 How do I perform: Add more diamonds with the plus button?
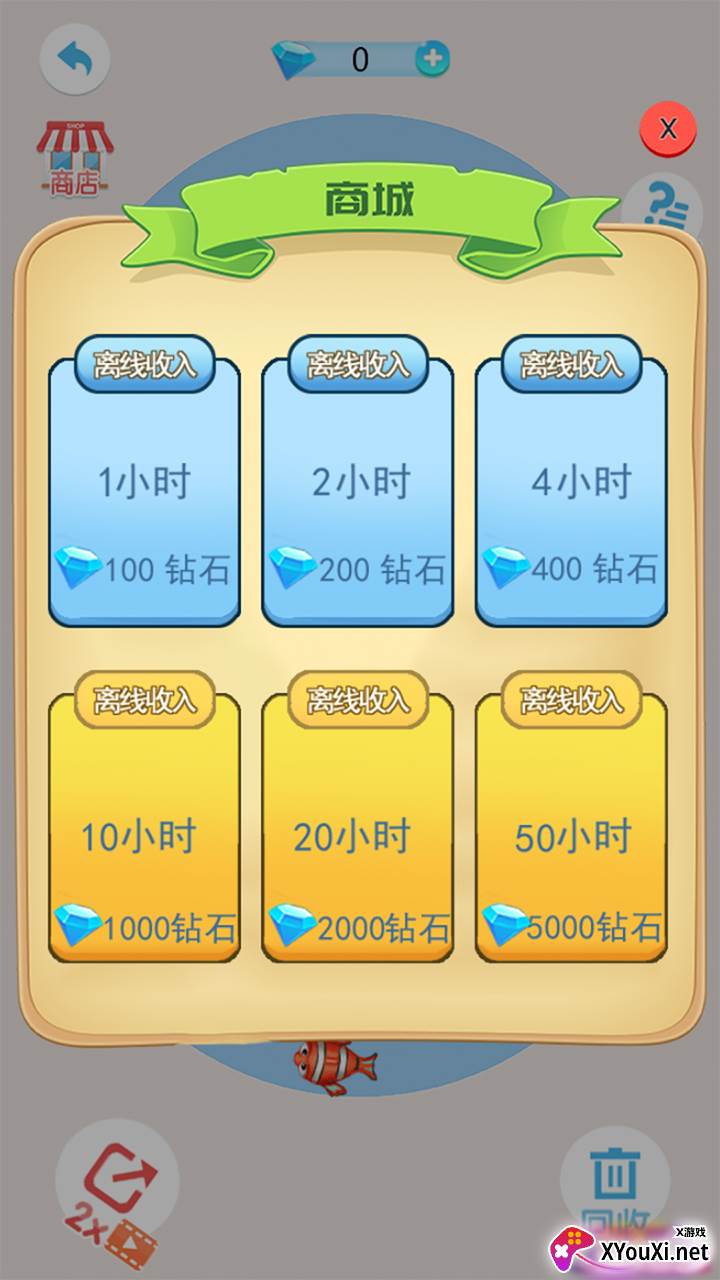432,60
